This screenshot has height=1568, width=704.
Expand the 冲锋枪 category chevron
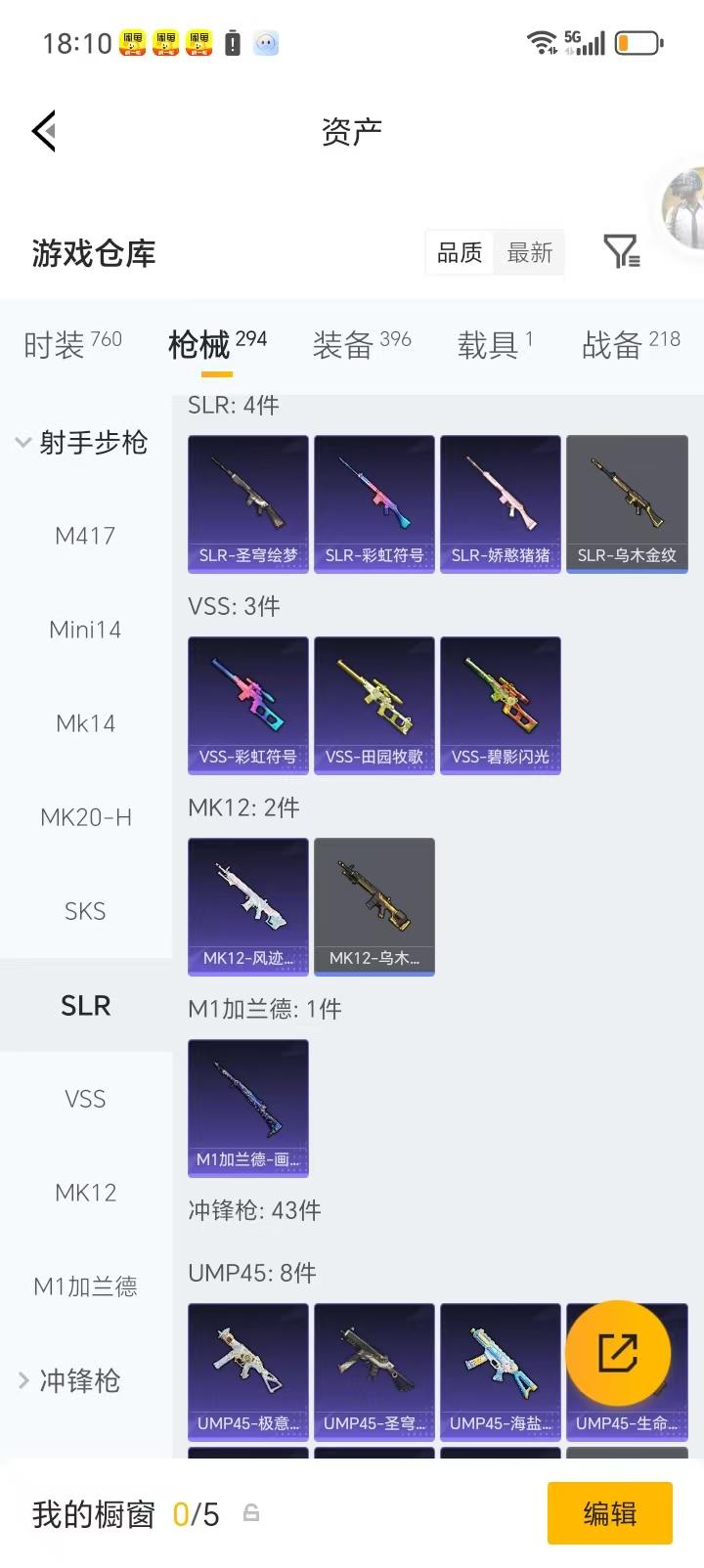[22, 1381]
